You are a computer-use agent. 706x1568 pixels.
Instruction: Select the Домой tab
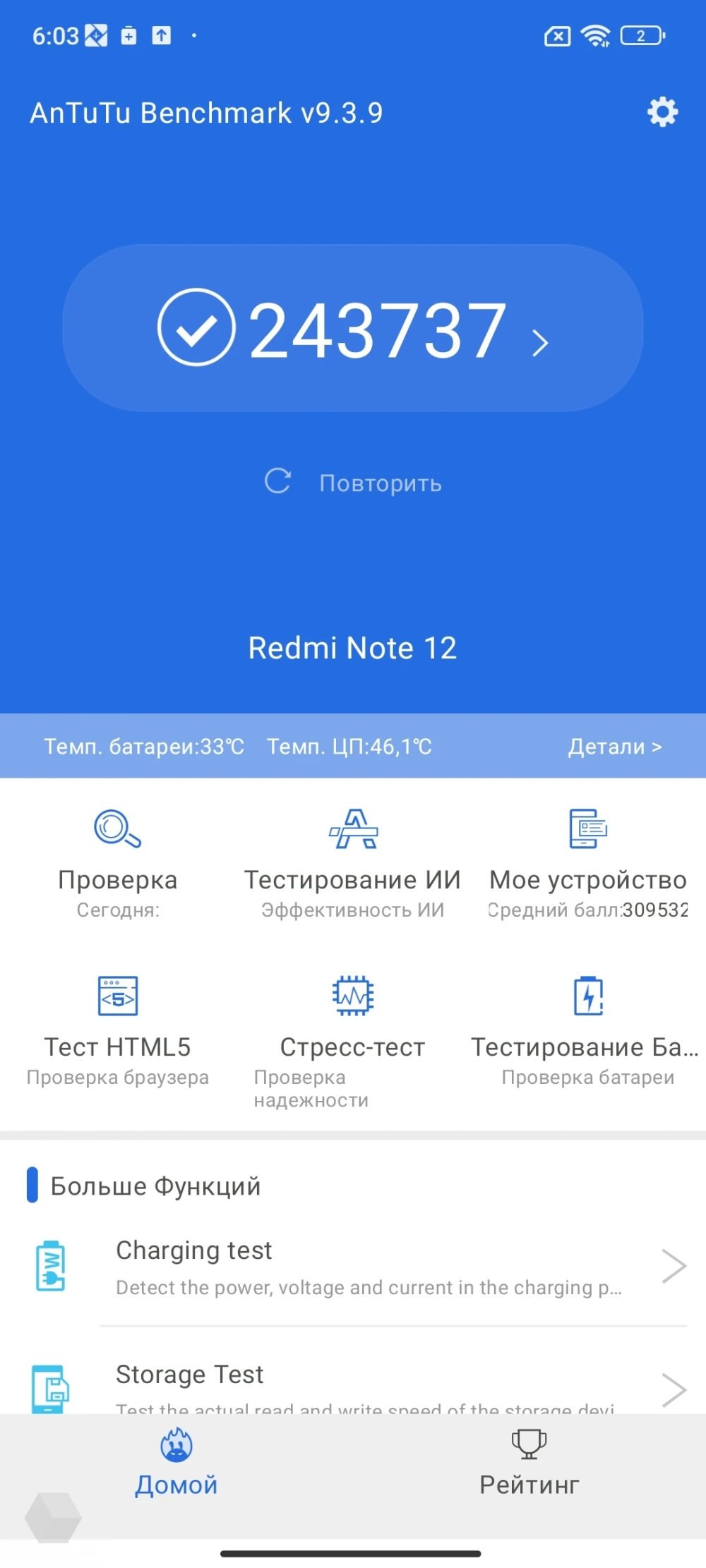[x=176, y=1464]
